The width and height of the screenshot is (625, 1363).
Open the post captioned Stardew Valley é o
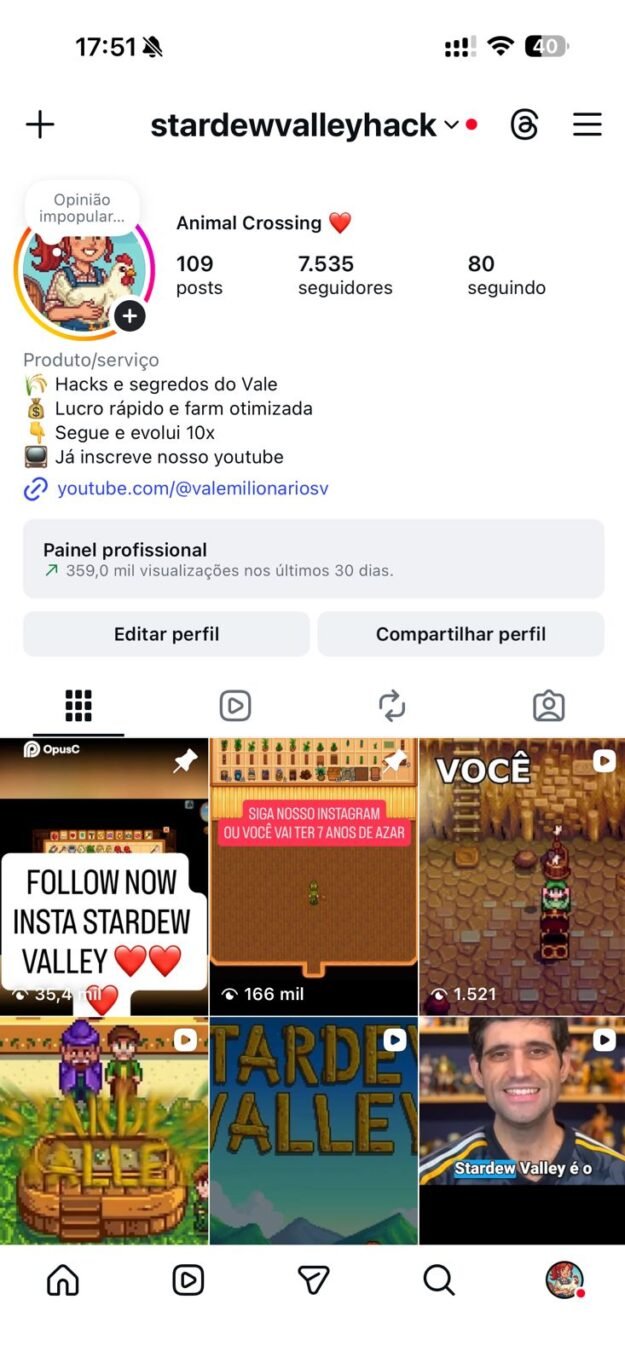pos(521,1130)
